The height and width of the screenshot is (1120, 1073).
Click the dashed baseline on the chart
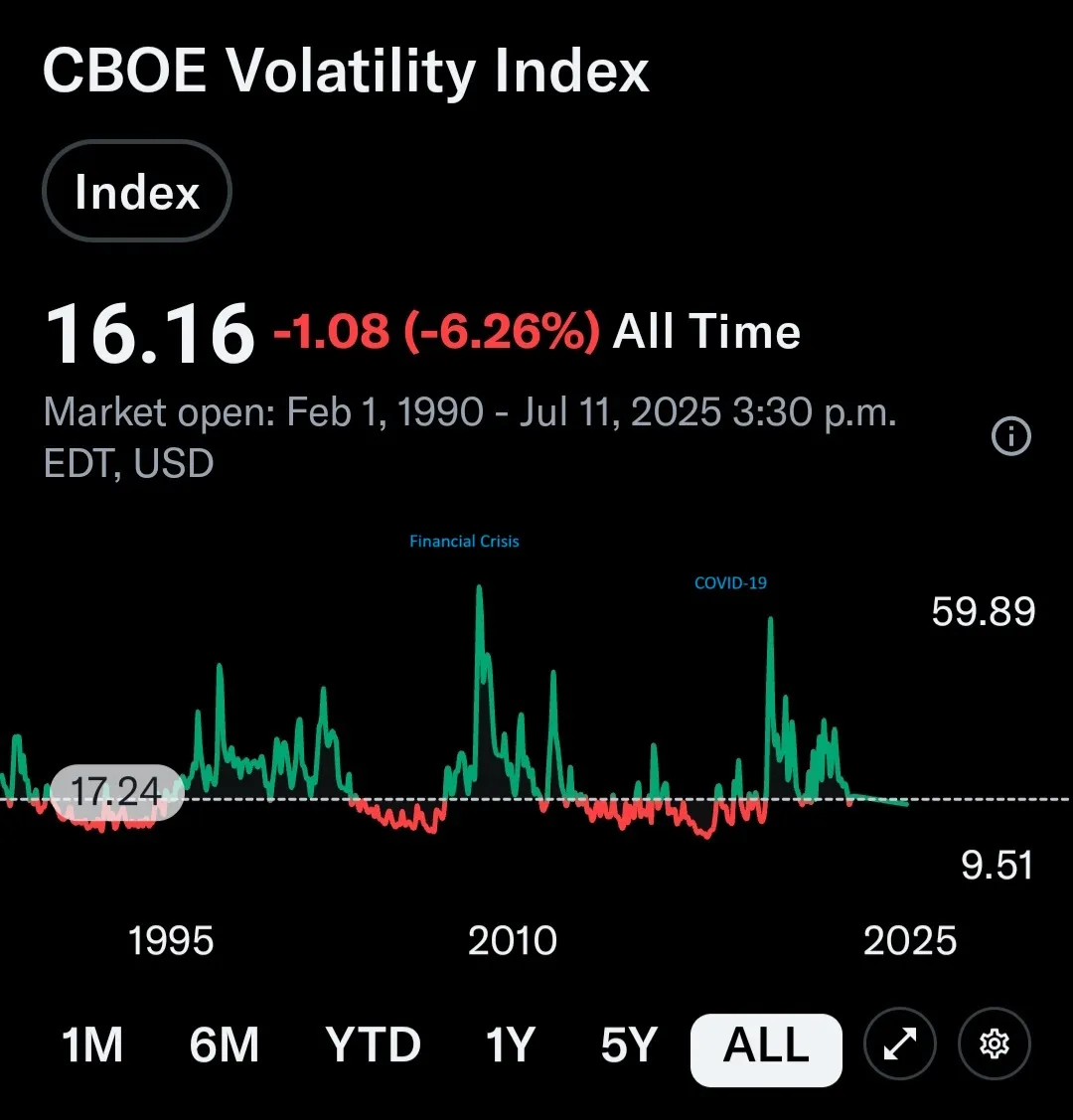[596, 798]
